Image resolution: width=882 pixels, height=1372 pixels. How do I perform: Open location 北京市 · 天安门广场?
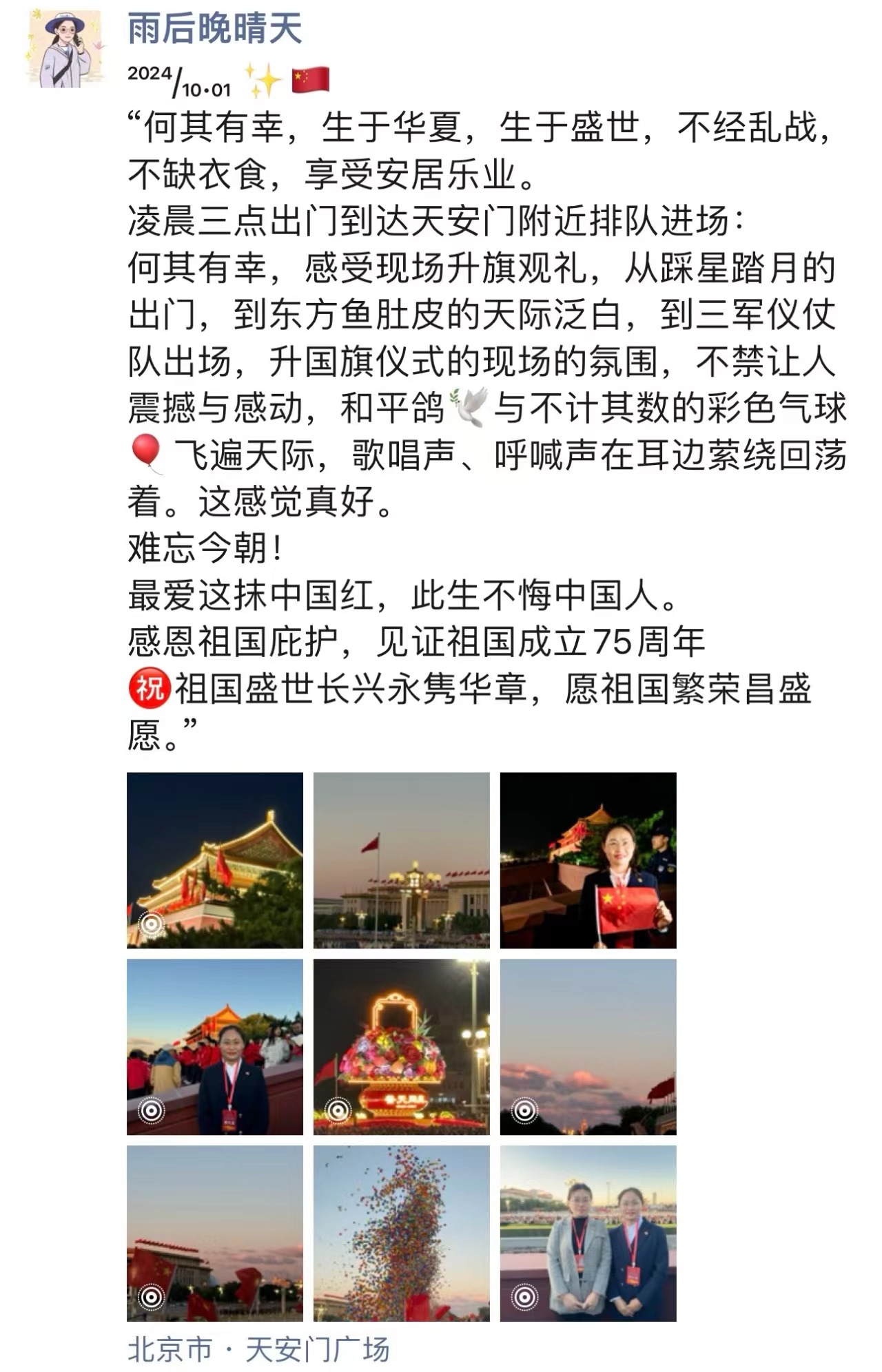click(258, 1349)
